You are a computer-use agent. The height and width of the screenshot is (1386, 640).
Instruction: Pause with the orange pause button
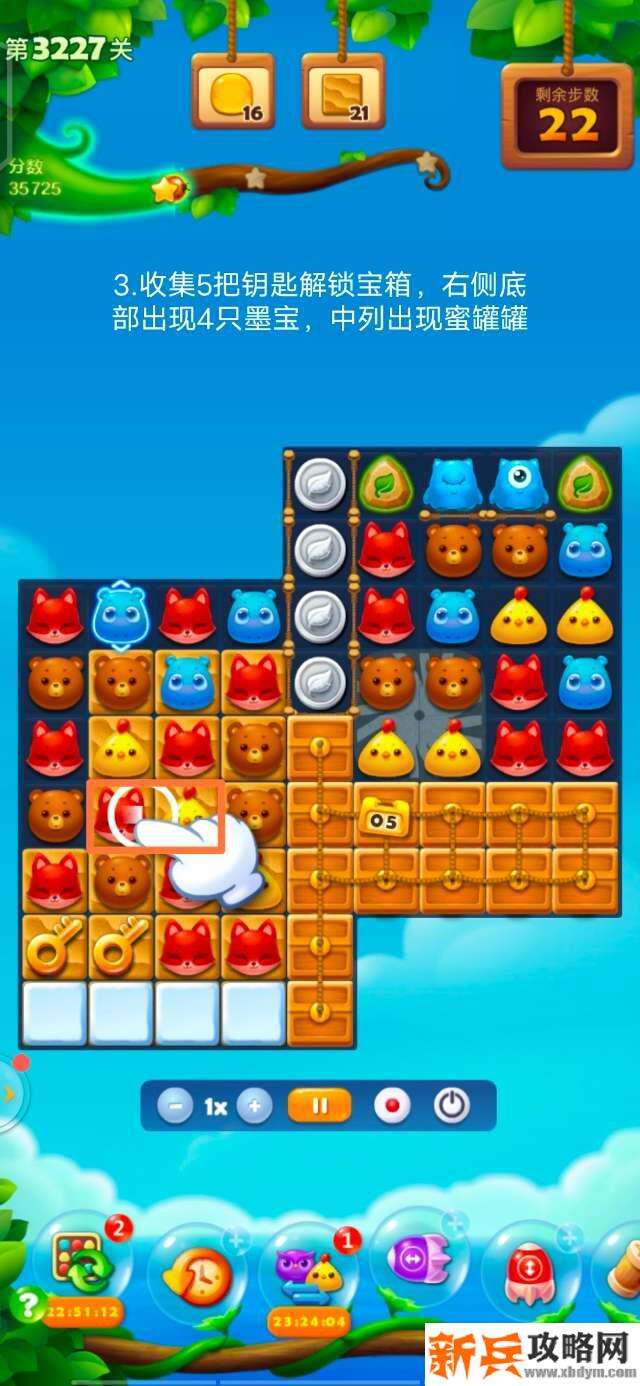point(320,1106)
